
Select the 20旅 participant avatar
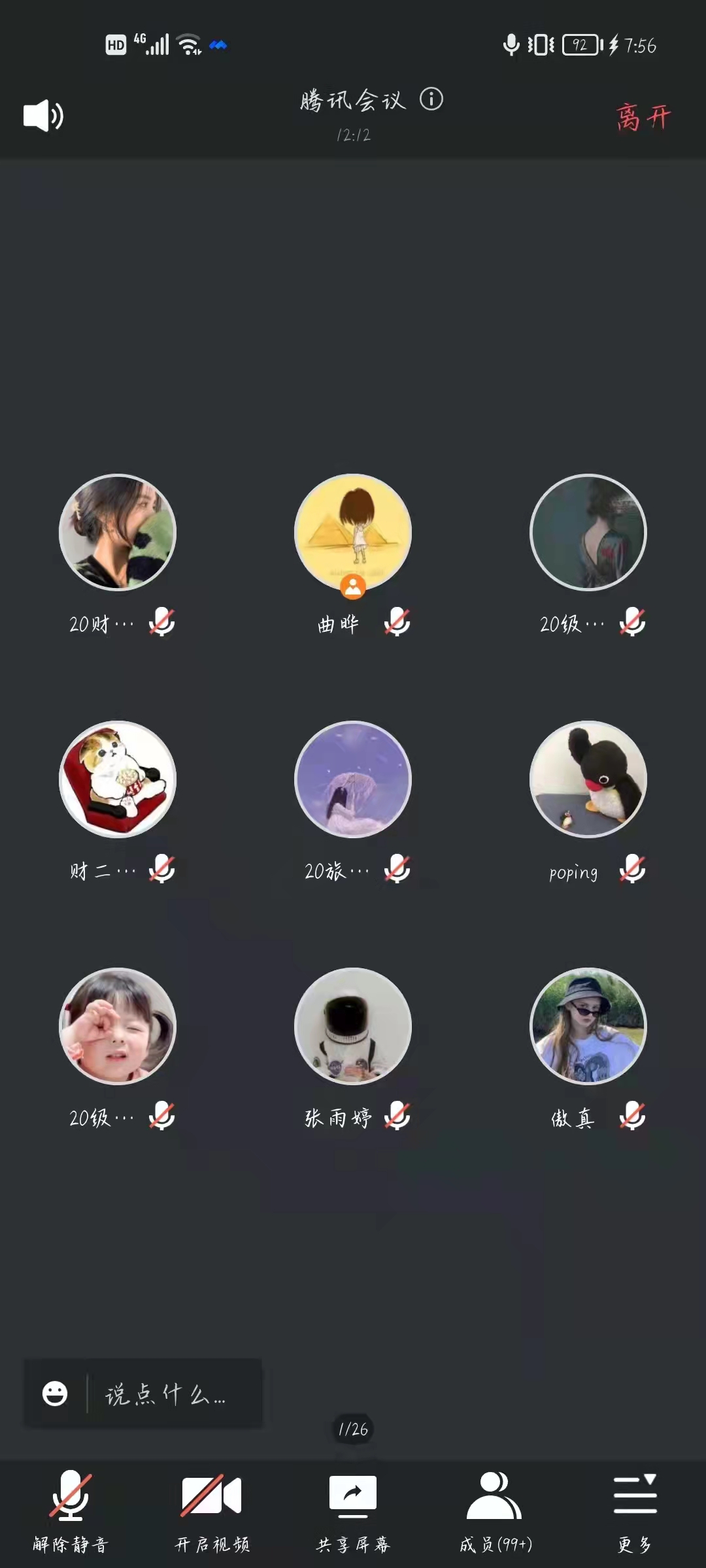(x=353, y=779)
